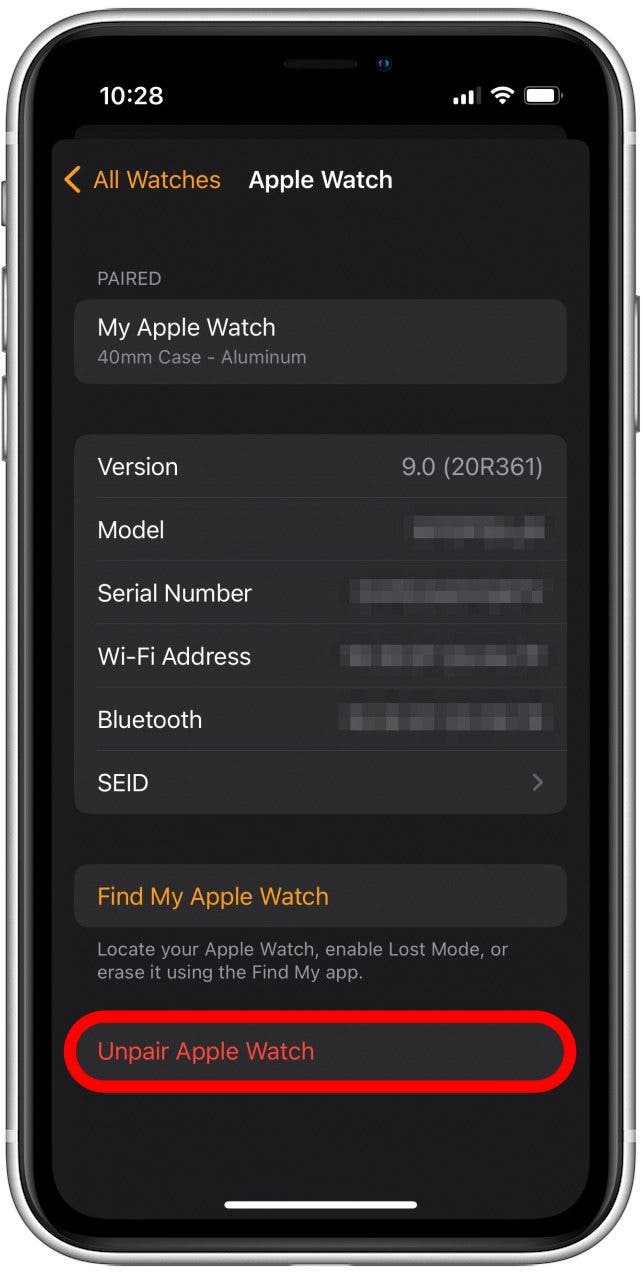This screenshot has width=642, height=1274.
Task: Open the SEID details row
Action: 320,783
